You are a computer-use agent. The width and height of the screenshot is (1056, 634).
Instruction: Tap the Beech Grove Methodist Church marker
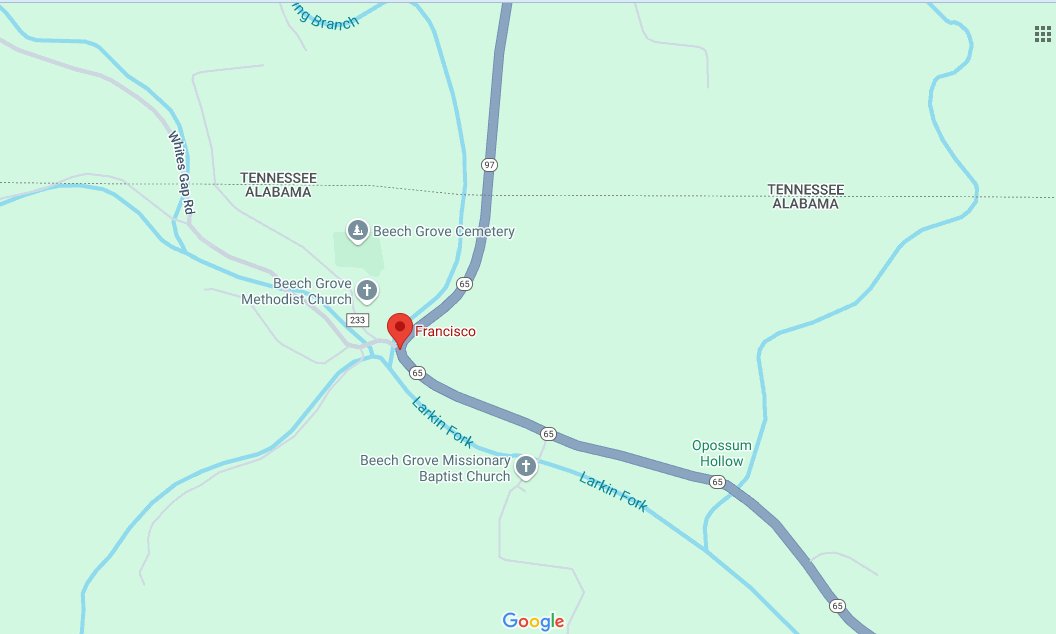click(367, 291)
